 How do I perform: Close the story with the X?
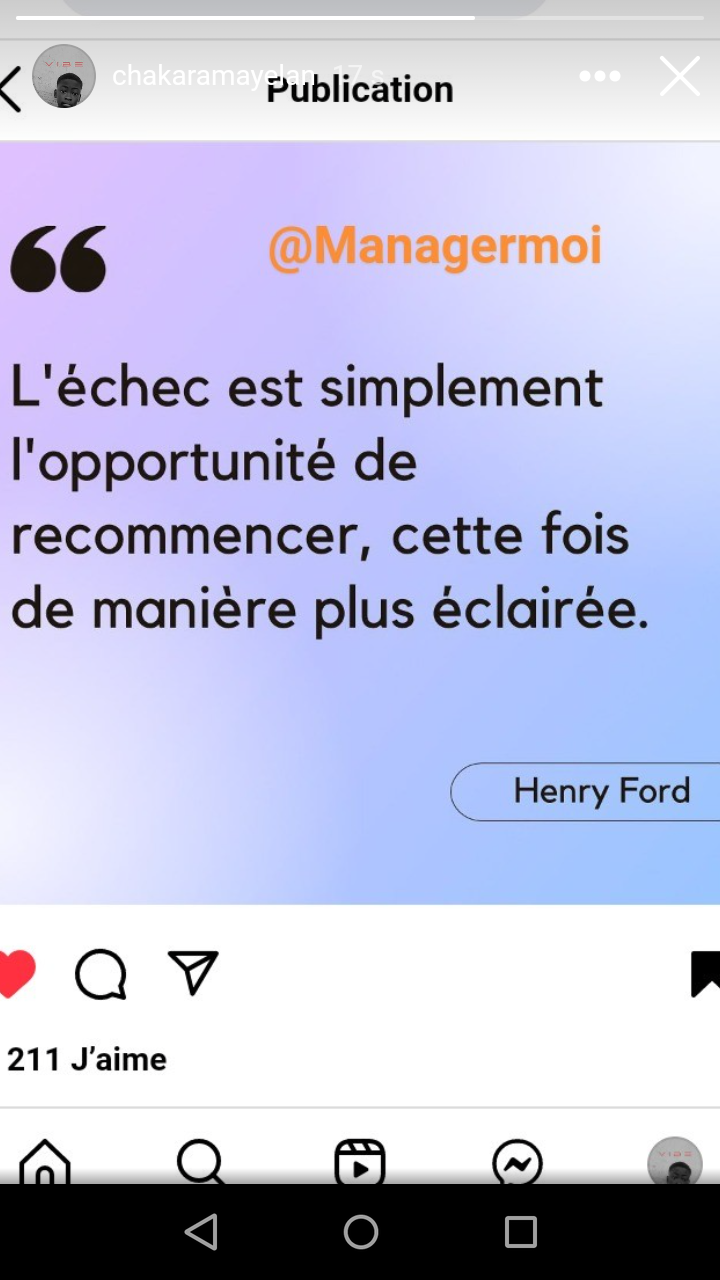pyautogui.click(x=679, y=76)
